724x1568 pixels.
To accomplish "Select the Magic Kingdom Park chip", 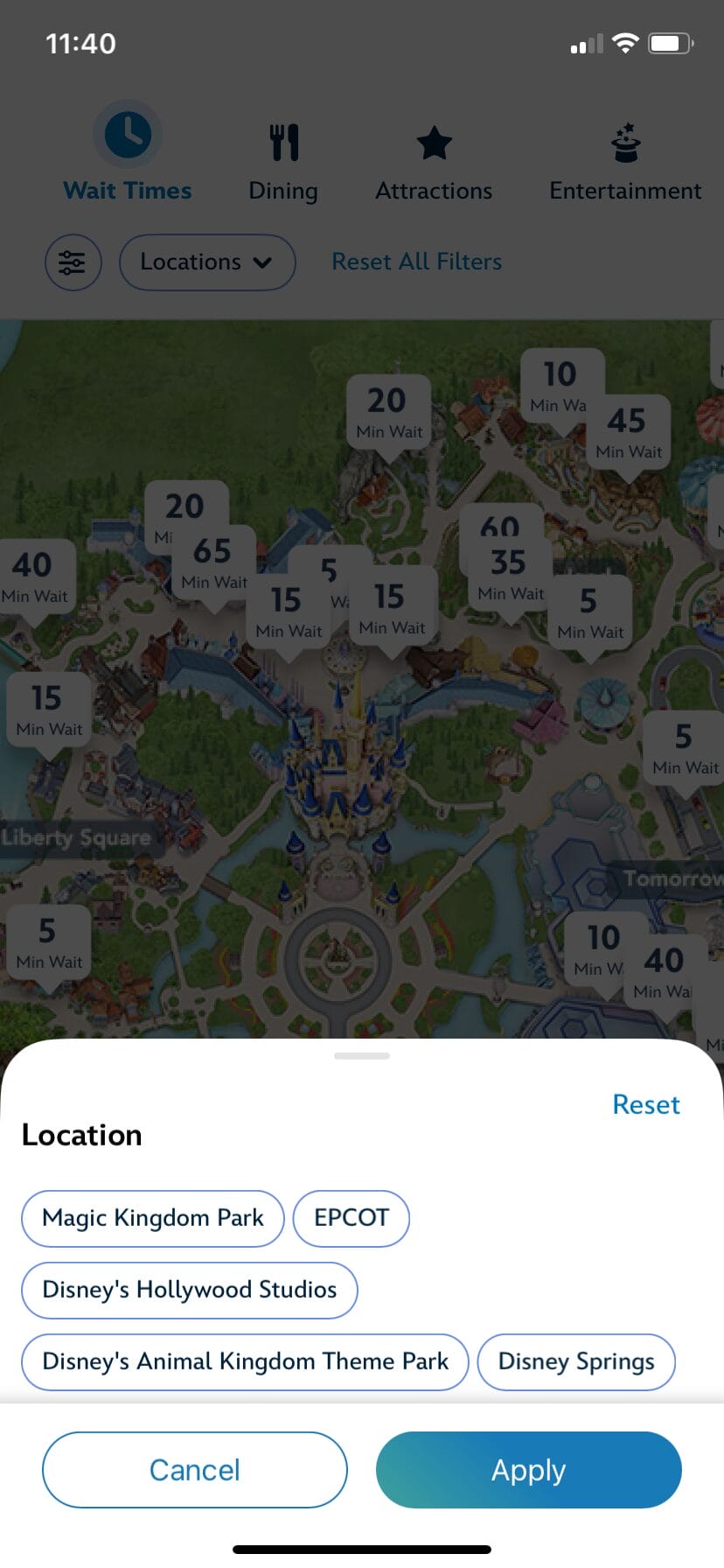I will coord(153,1218).
